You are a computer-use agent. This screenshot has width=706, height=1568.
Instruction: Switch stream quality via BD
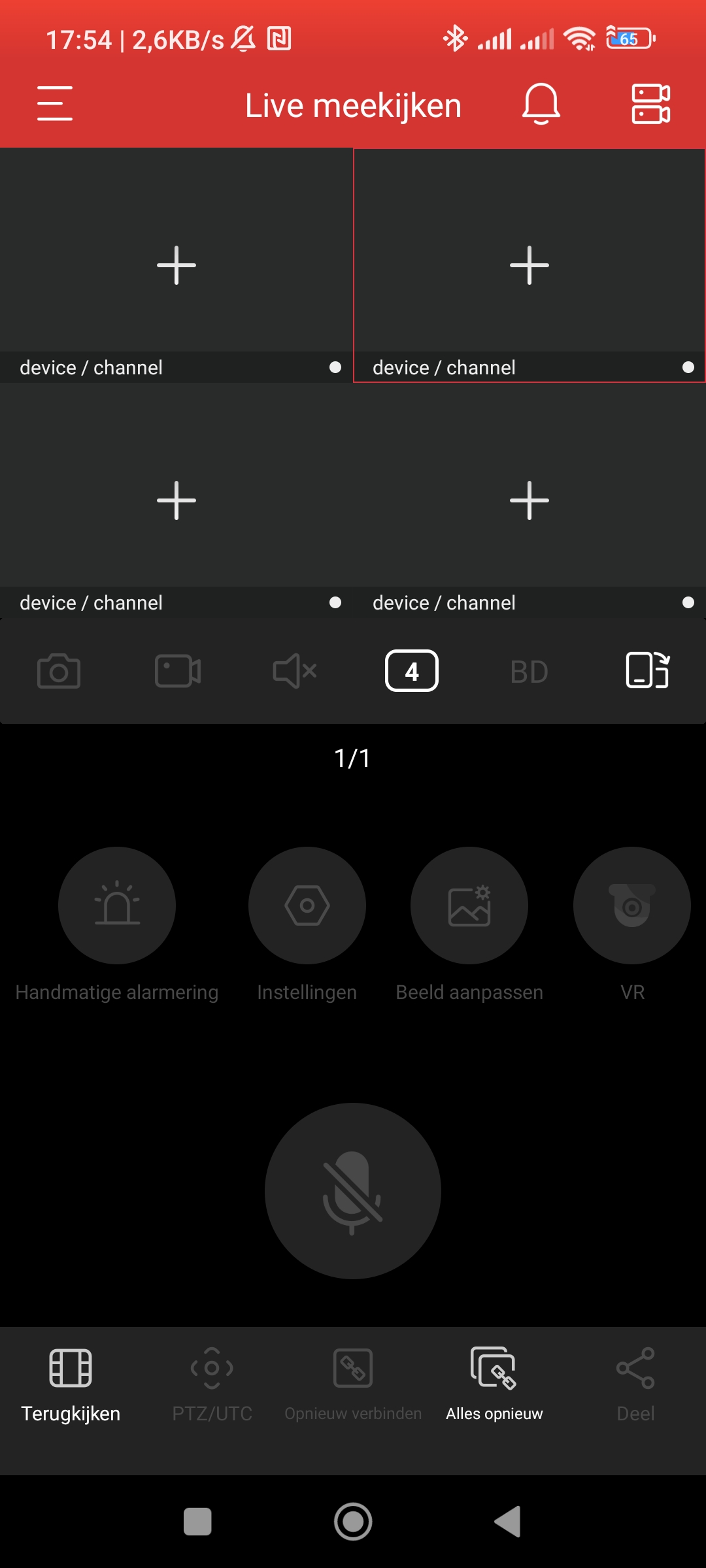click(529, 672)
